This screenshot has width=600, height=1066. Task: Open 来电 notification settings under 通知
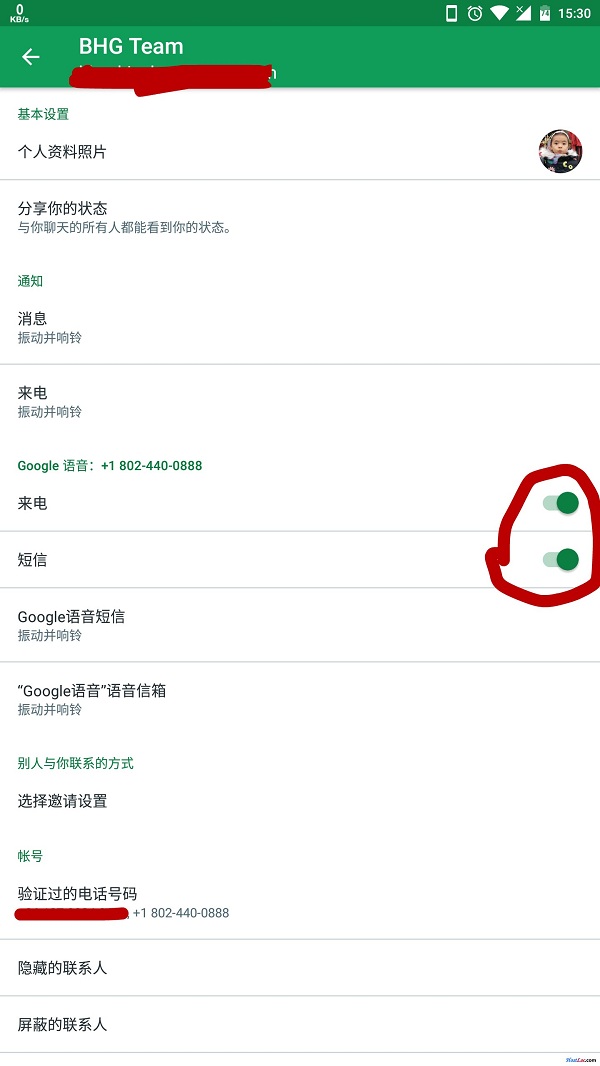(300, 401)
